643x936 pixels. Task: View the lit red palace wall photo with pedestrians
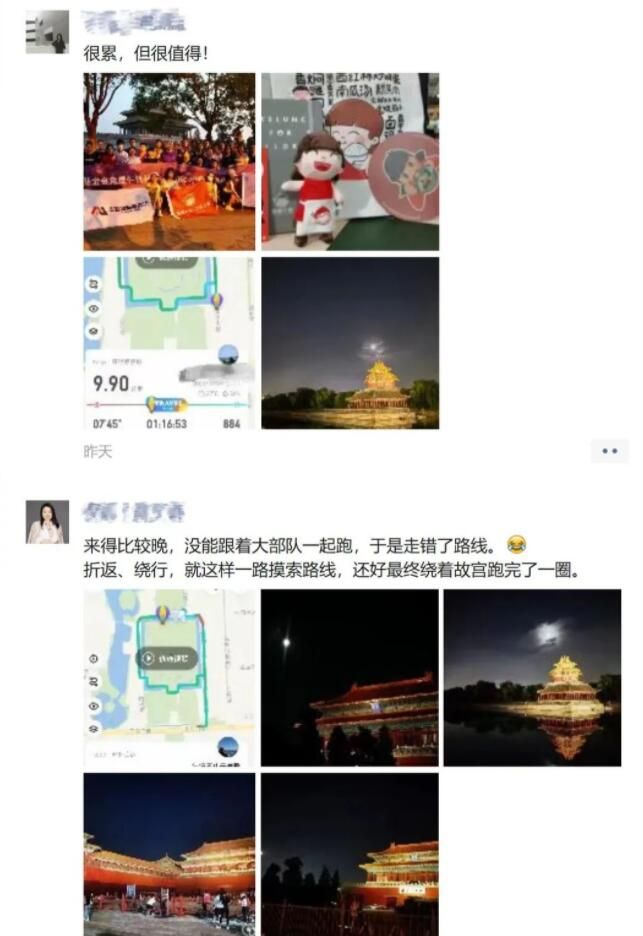click(169, 854)
